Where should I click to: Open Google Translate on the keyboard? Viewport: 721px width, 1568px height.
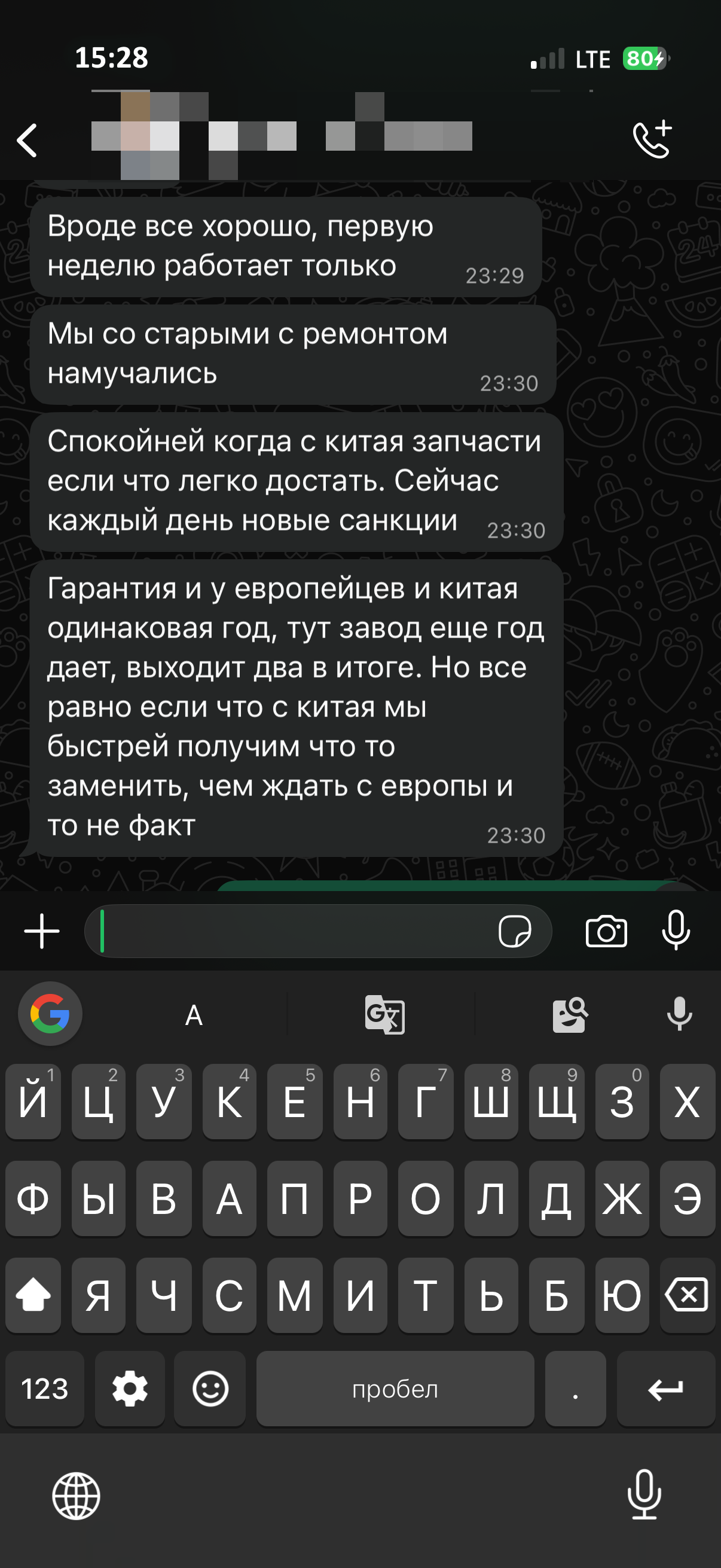tap(384, 1015)
